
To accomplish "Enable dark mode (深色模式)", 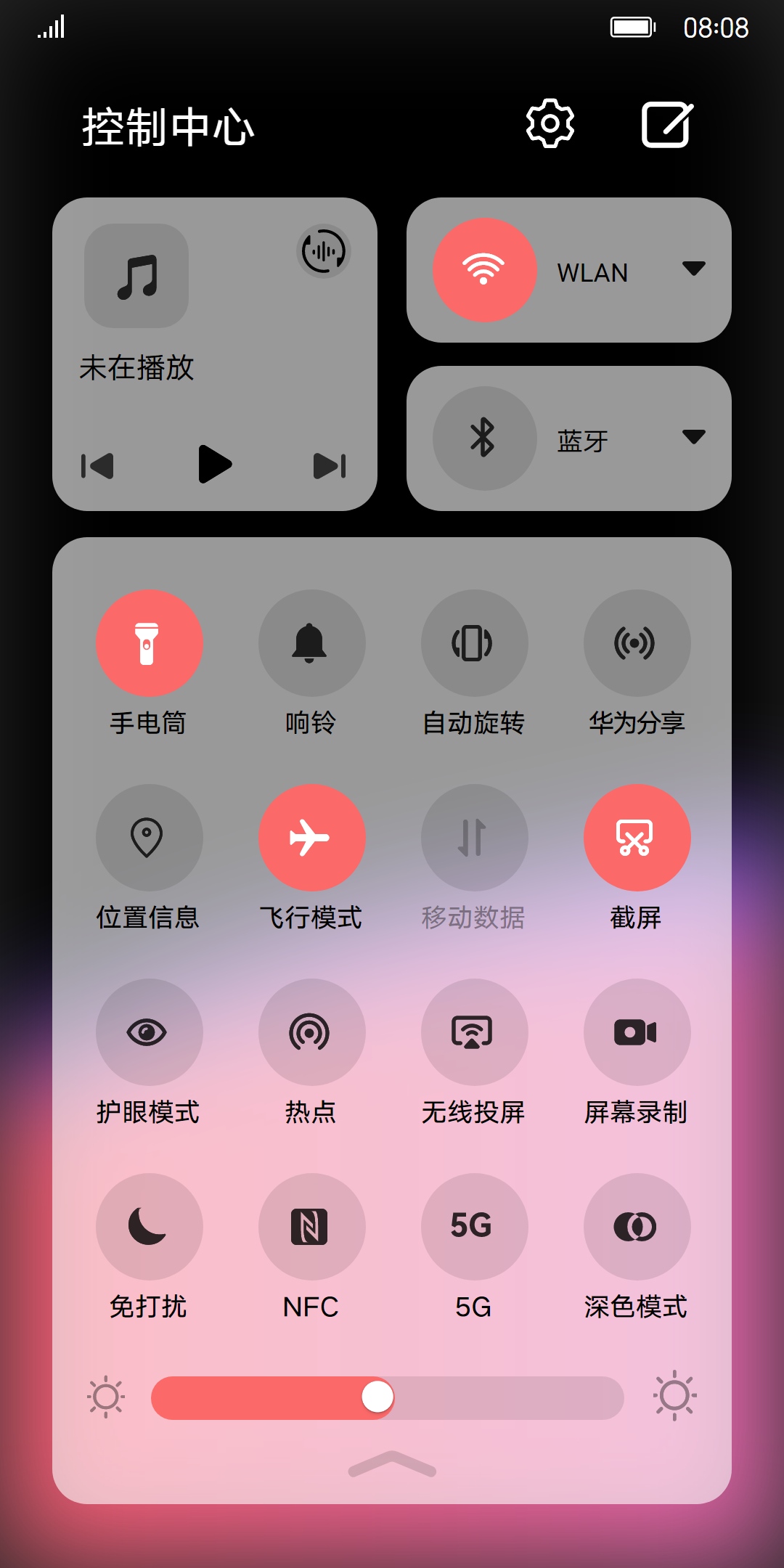I will point(637,1227).
